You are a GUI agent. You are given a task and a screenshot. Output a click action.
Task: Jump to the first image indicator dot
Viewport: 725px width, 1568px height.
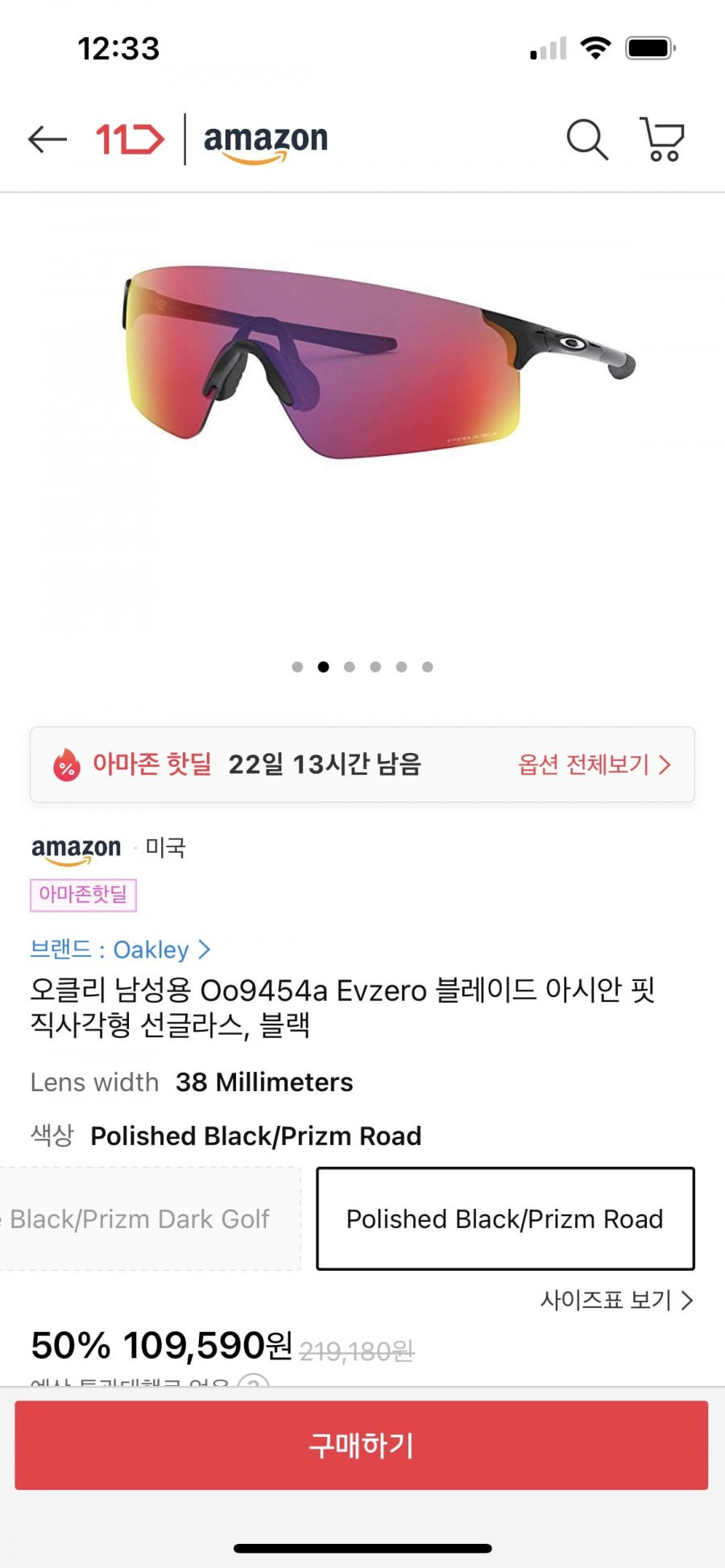[297, 667]
